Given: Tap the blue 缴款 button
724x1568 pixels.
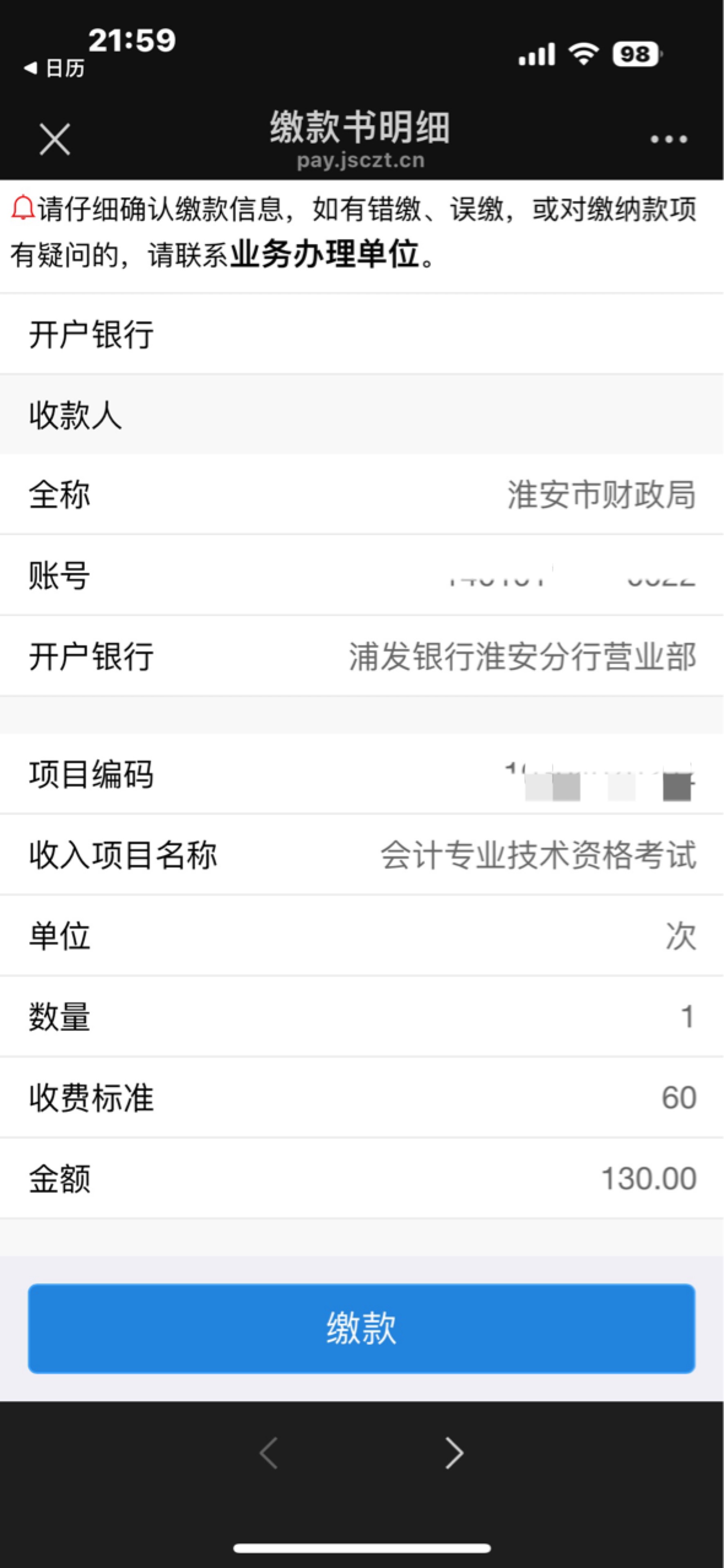Looking at the screenshot, I should tap(361, 1328).
